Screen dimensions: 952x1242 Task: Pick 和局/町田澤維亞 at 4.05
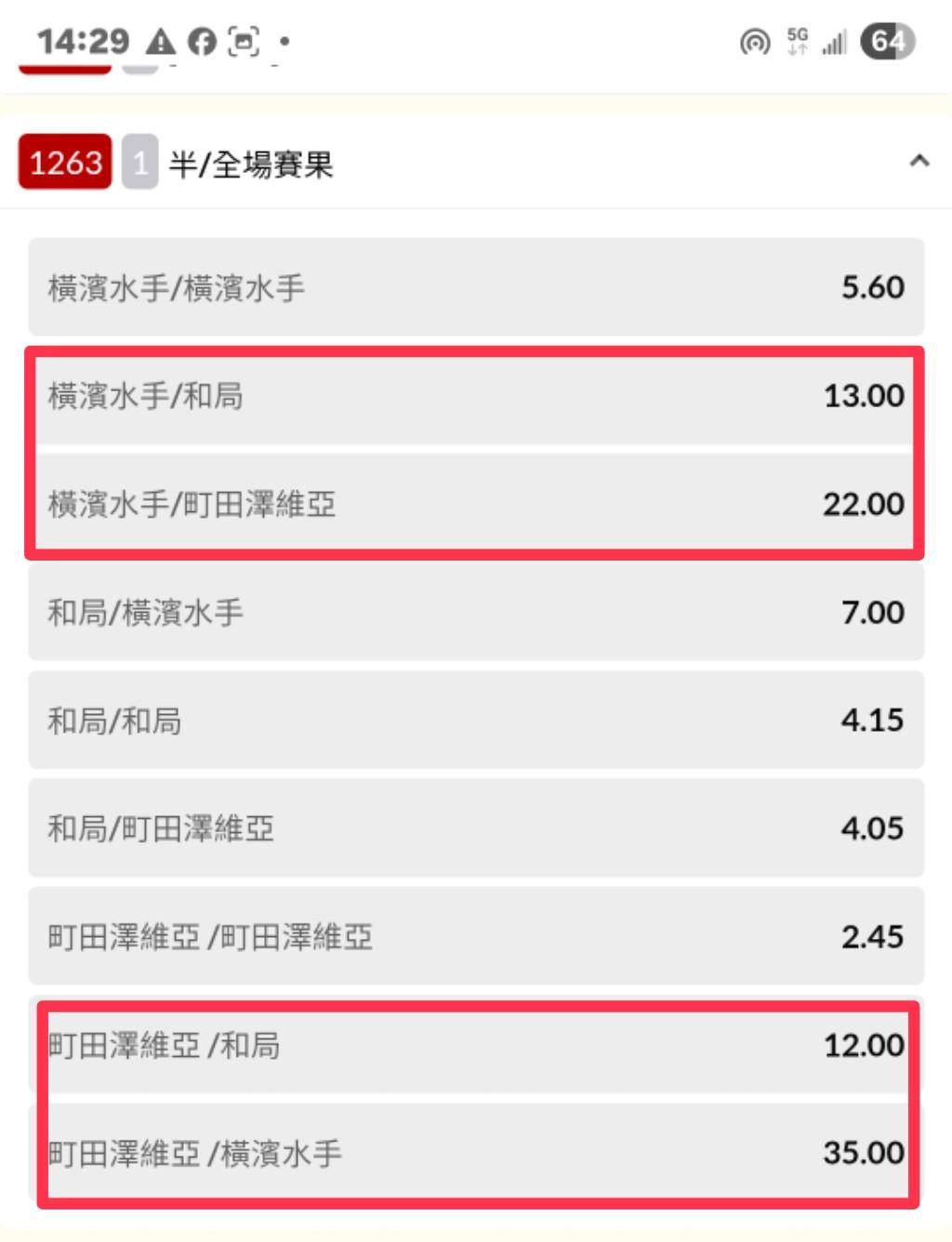coord(476,828)
